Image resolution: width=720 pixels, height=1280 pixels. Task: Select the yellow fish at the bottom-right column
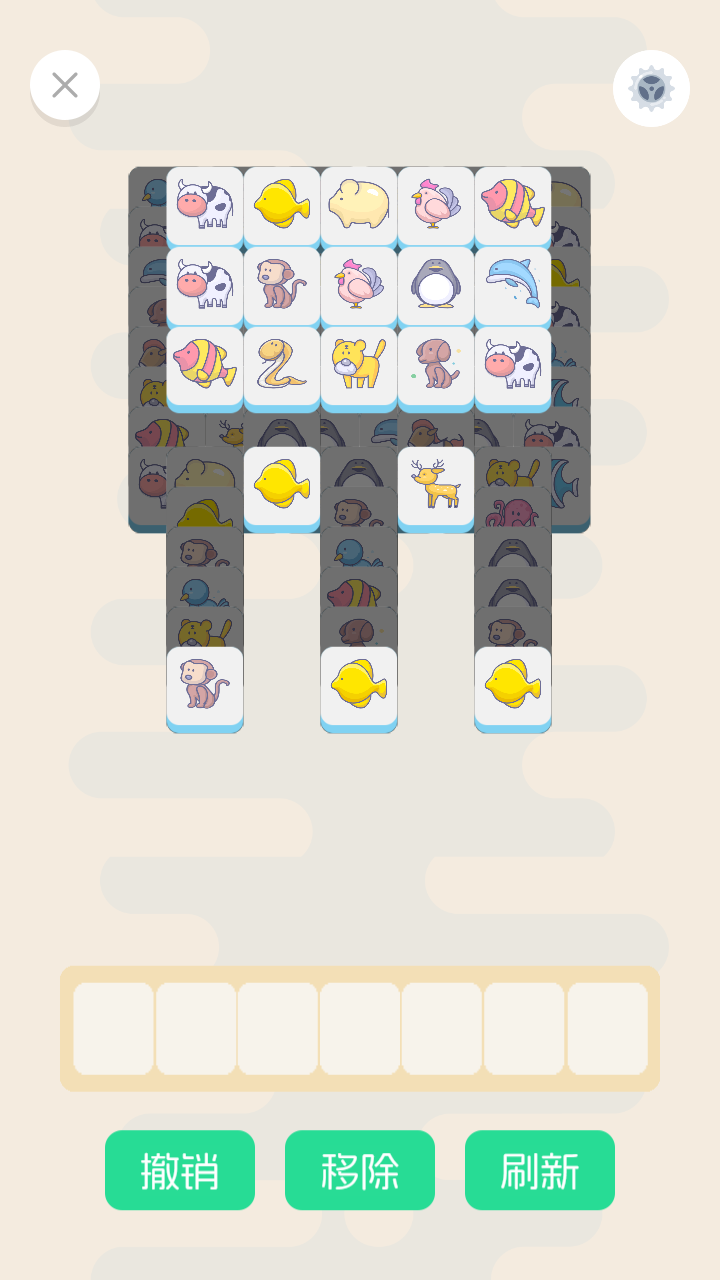click(x=513, y=688)
